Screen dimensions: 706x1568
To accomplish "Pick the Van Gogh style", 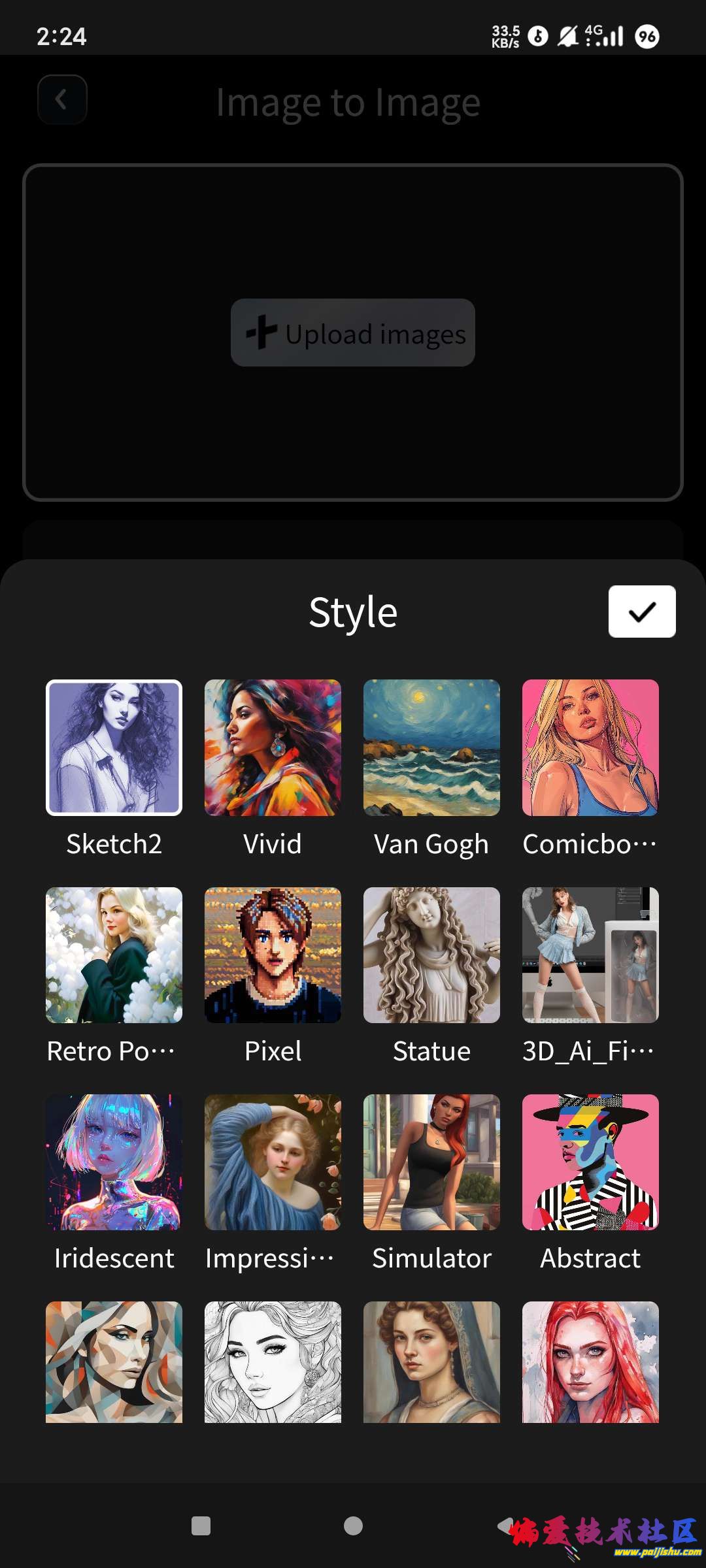I will pos(431,747).
